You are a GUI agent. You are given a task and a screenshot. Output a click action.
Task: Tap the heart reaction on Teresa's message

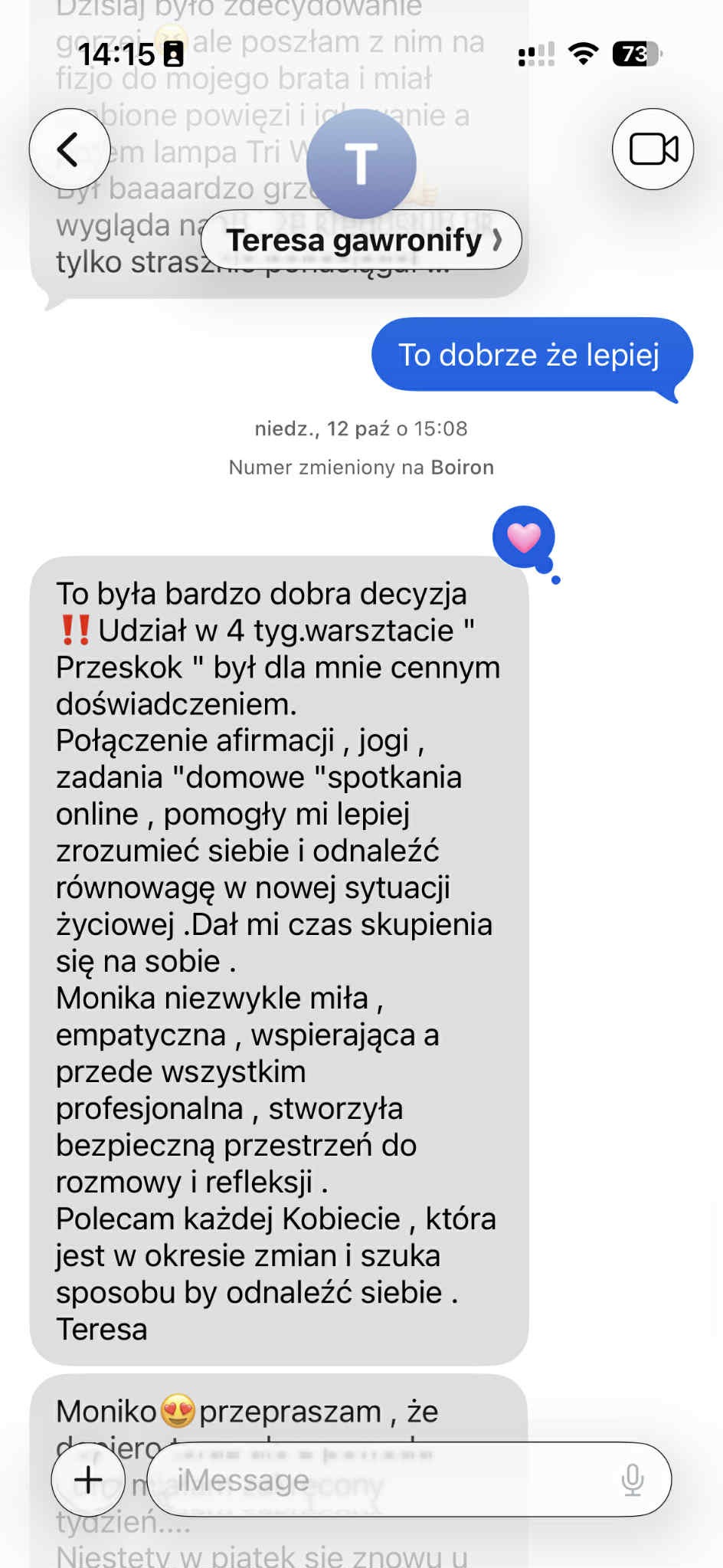click(524, 537)
